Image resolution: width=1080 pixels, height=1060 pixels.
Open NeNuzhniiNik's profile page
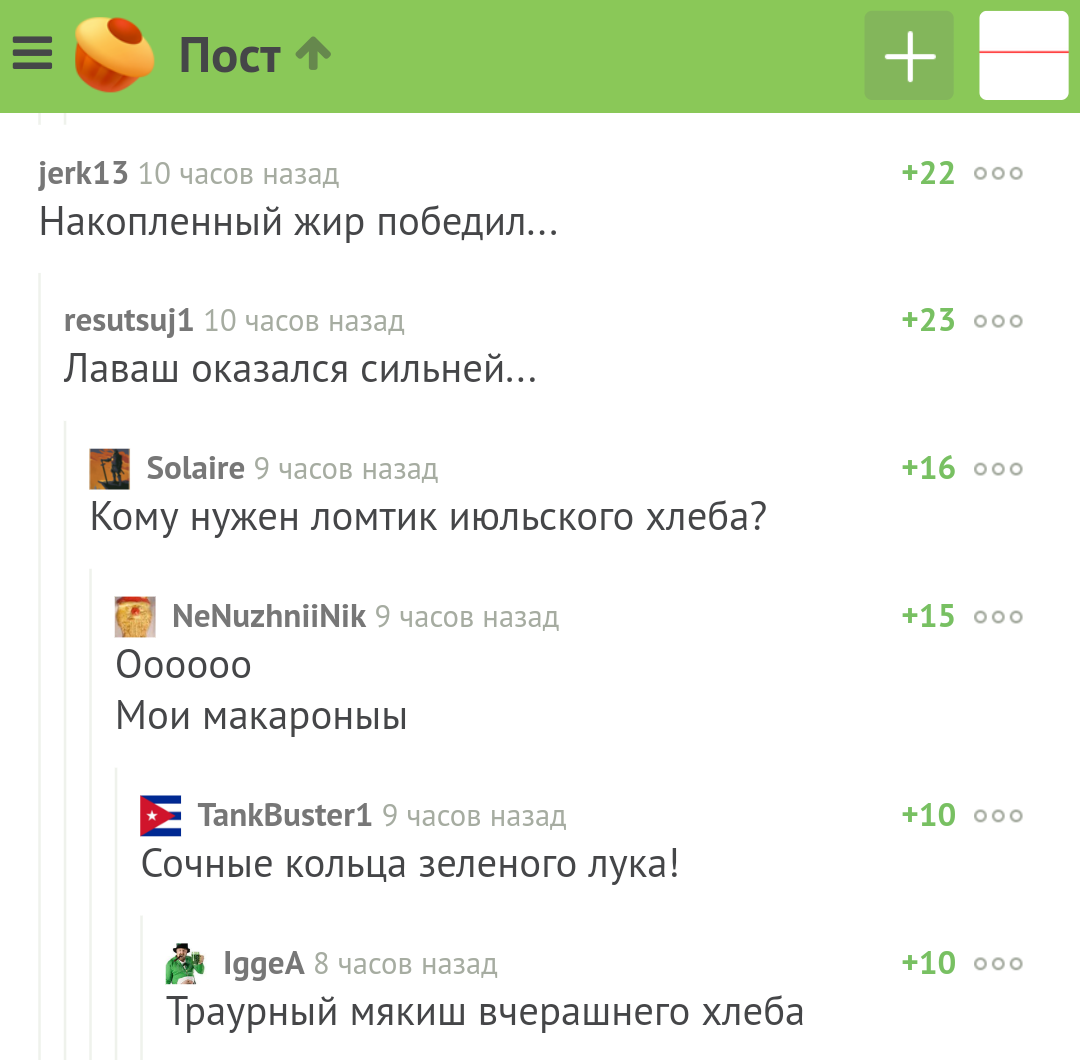(x=268, y=617)
